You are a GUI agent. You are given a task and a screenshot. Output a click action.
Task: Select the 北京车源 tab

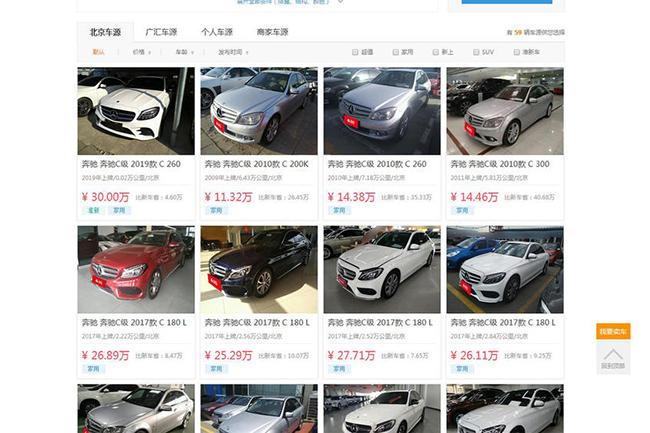tap(105, 32)
